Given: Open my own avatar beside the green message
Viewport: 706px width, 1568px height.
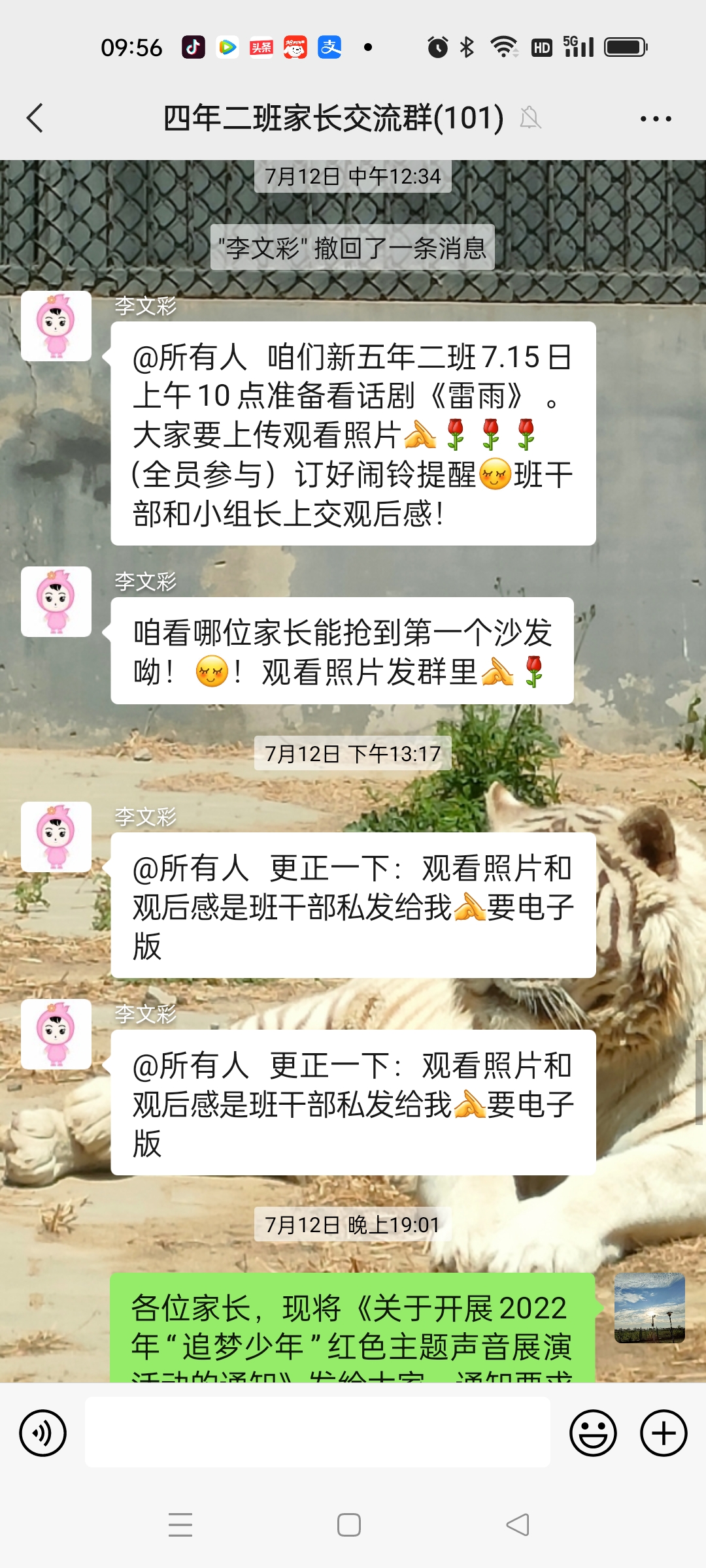Looking at the screenshot, I should 649,1308.
